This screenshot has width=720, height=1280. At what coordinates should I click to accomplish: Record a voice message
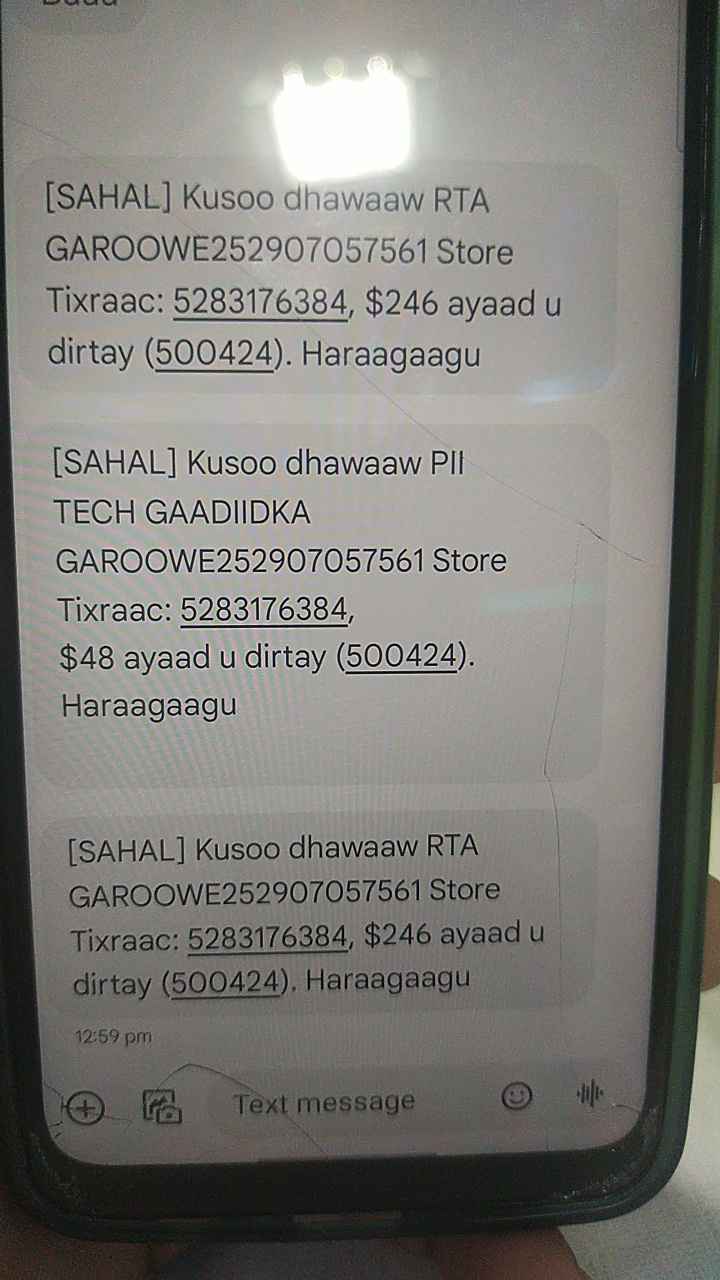tap(590, 1095)
